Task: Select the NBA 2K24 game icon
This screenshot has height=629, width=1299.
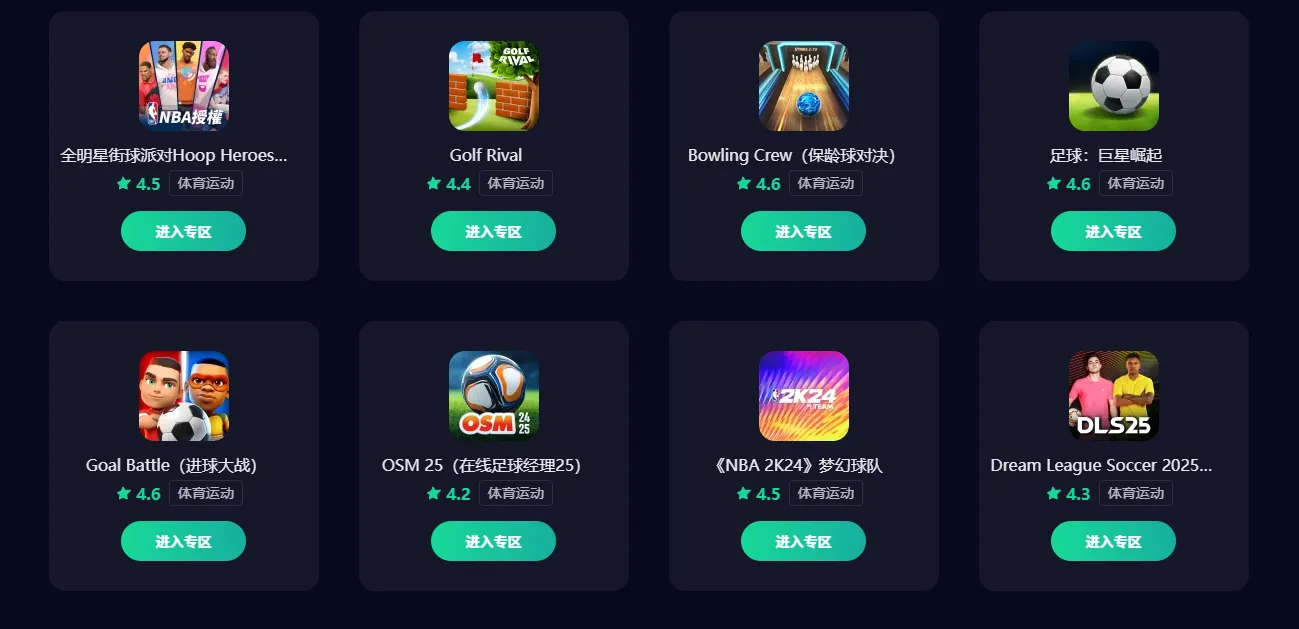Action: [x=803, y=396]
